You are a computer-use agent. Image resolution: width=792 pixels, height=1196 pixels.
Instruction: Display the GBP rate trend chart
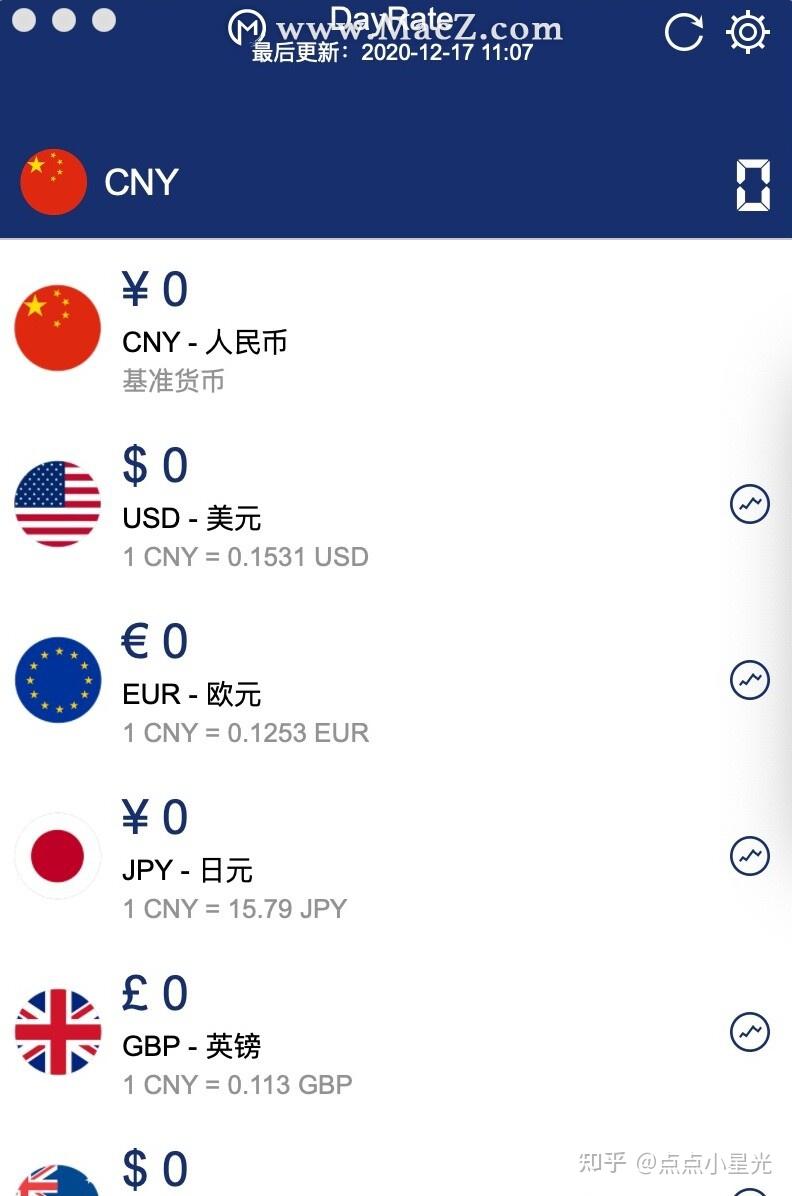click(x=750, y=1032)
